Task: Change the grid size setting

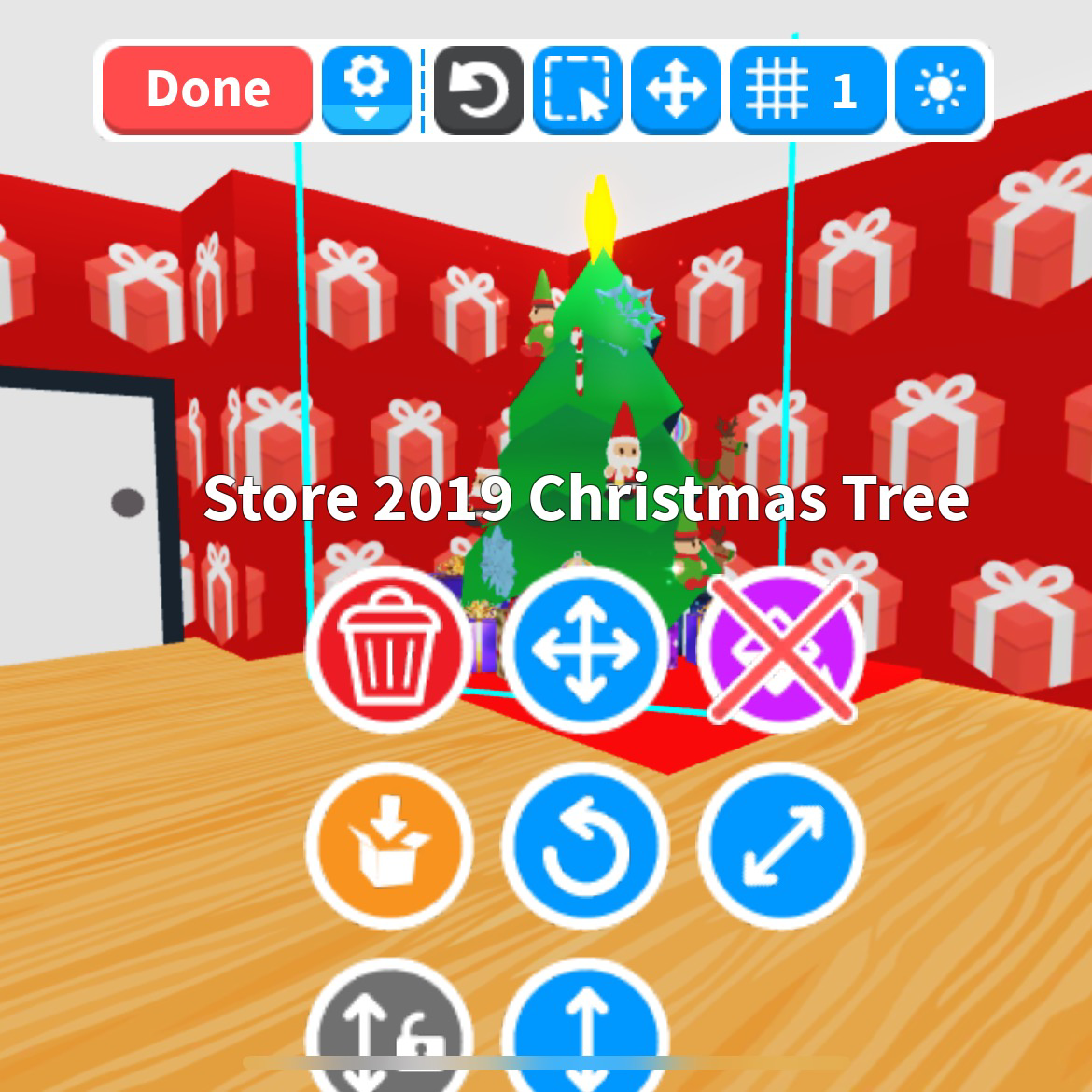Action: coord(806,91)
